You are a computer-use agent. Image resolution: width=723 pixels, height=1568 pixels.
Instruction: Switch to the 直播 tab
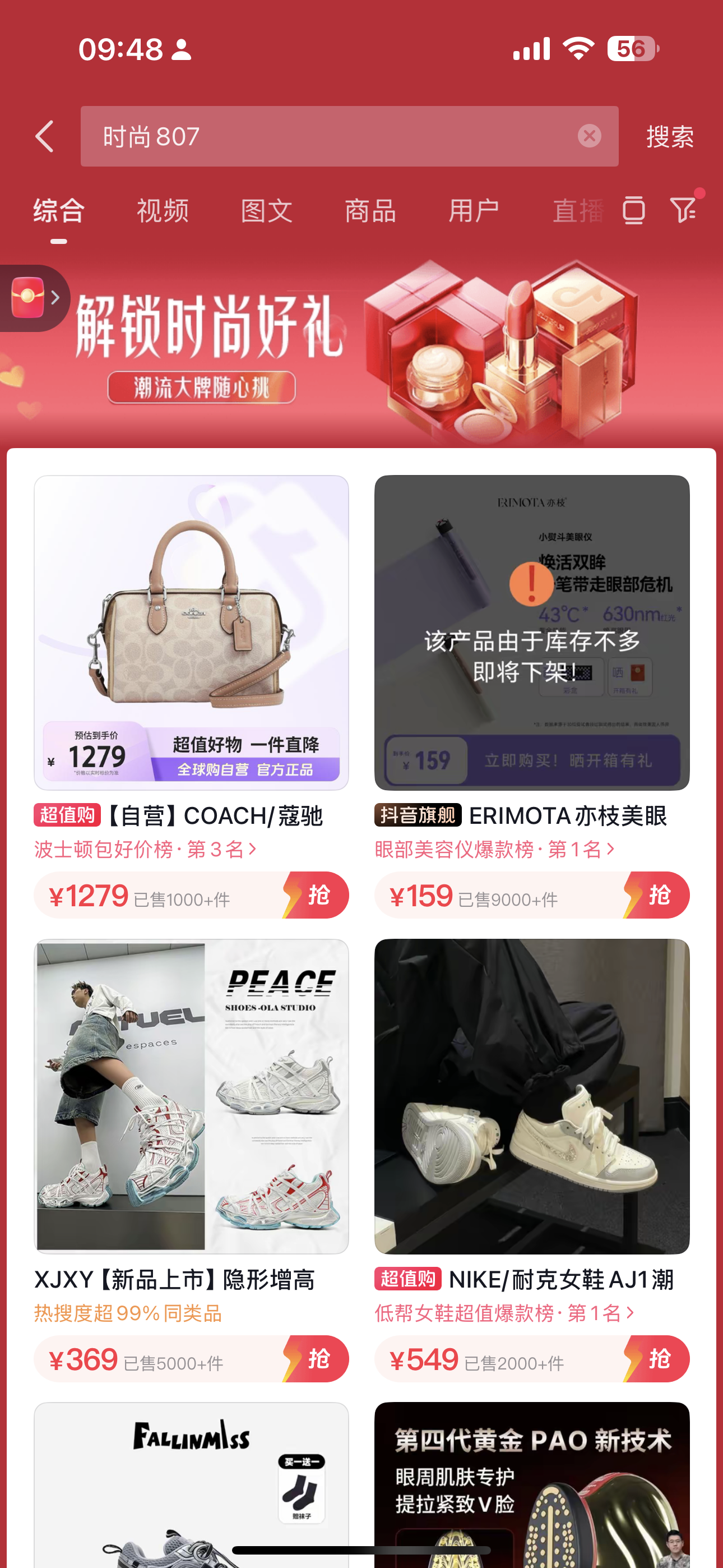(x=577, y=211)
